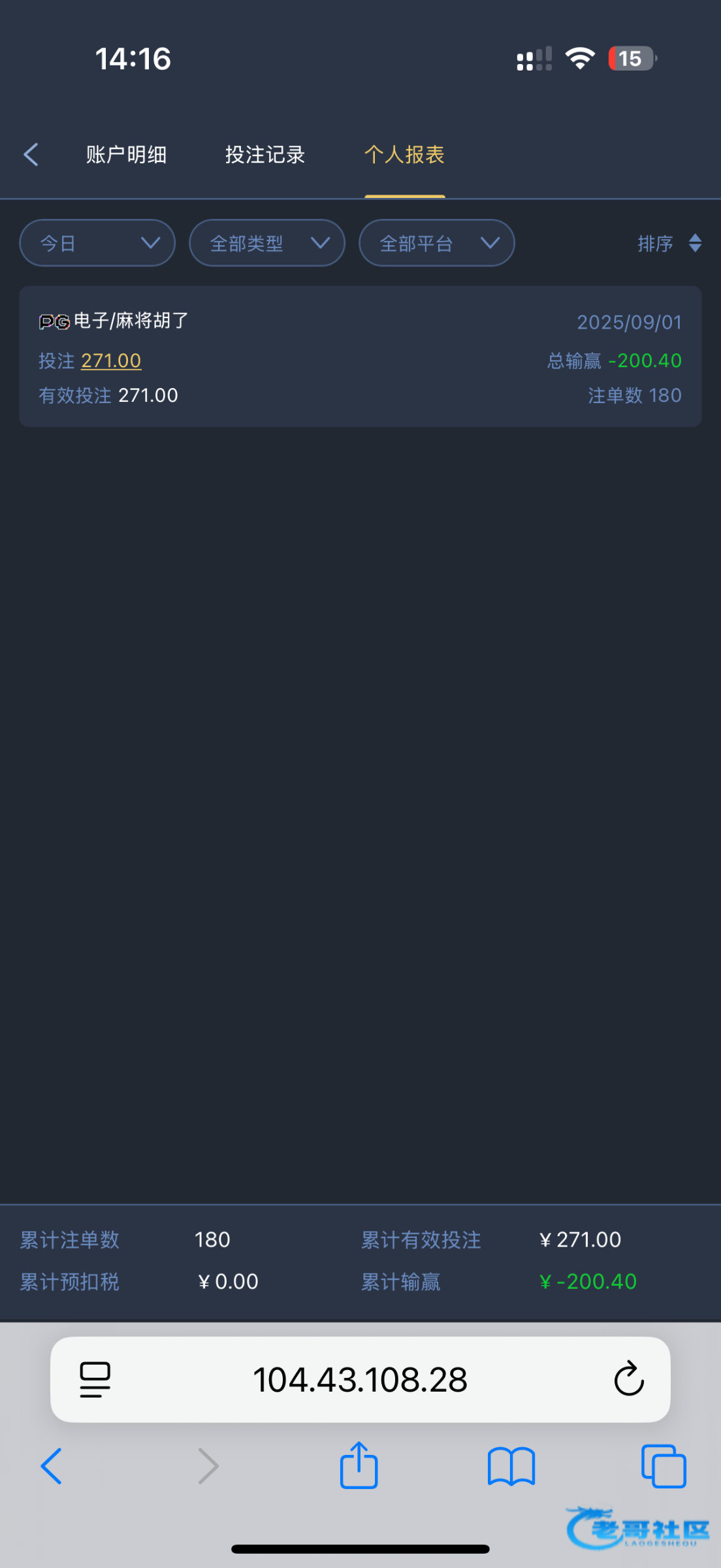Open the 全部类型 type filter
721x1568 pixels.
267,243
